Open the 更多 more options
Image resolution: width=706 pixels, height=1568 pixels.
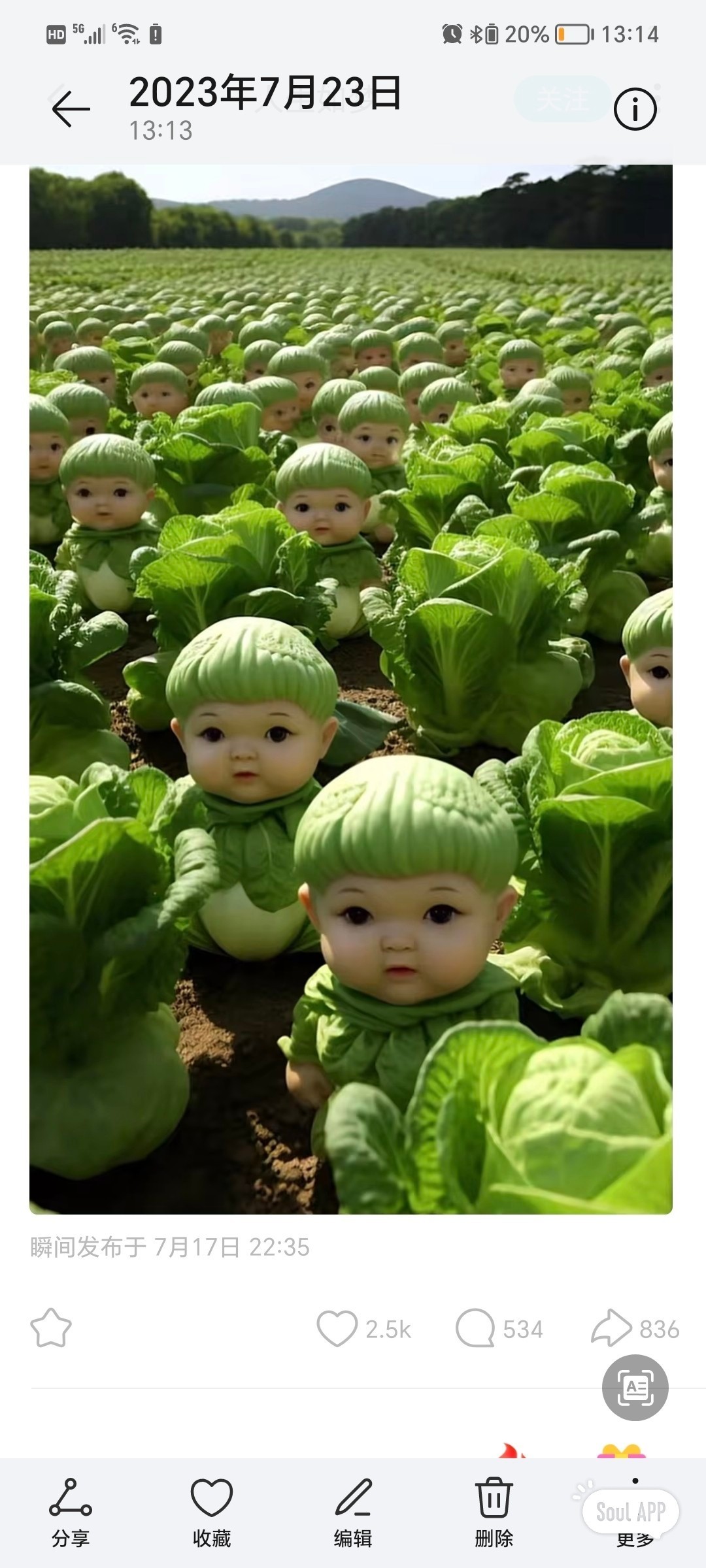[x=635, y=1513]
